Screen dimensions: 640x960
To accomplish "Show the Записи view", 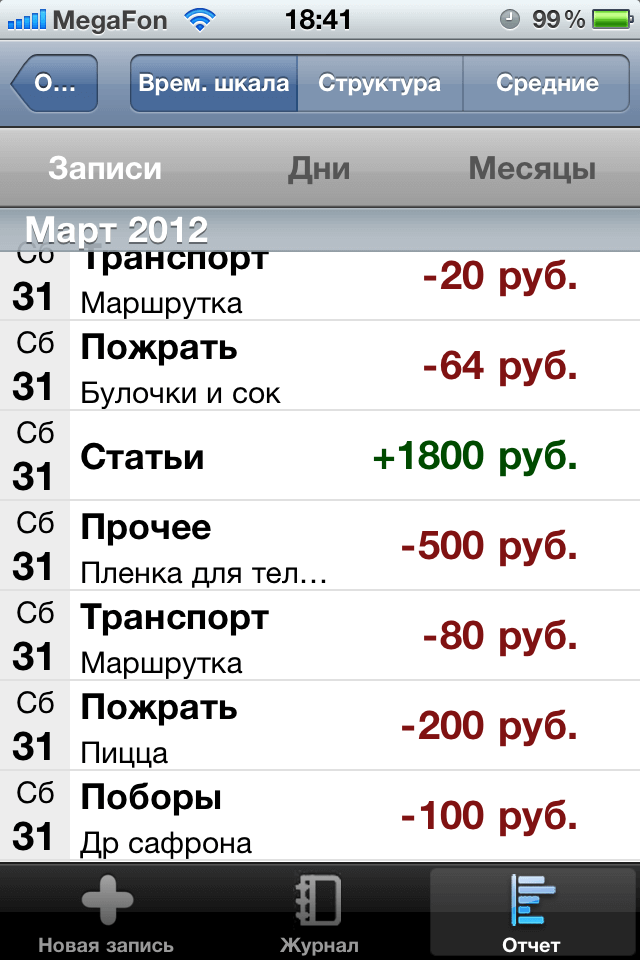I will click(105, 168).
